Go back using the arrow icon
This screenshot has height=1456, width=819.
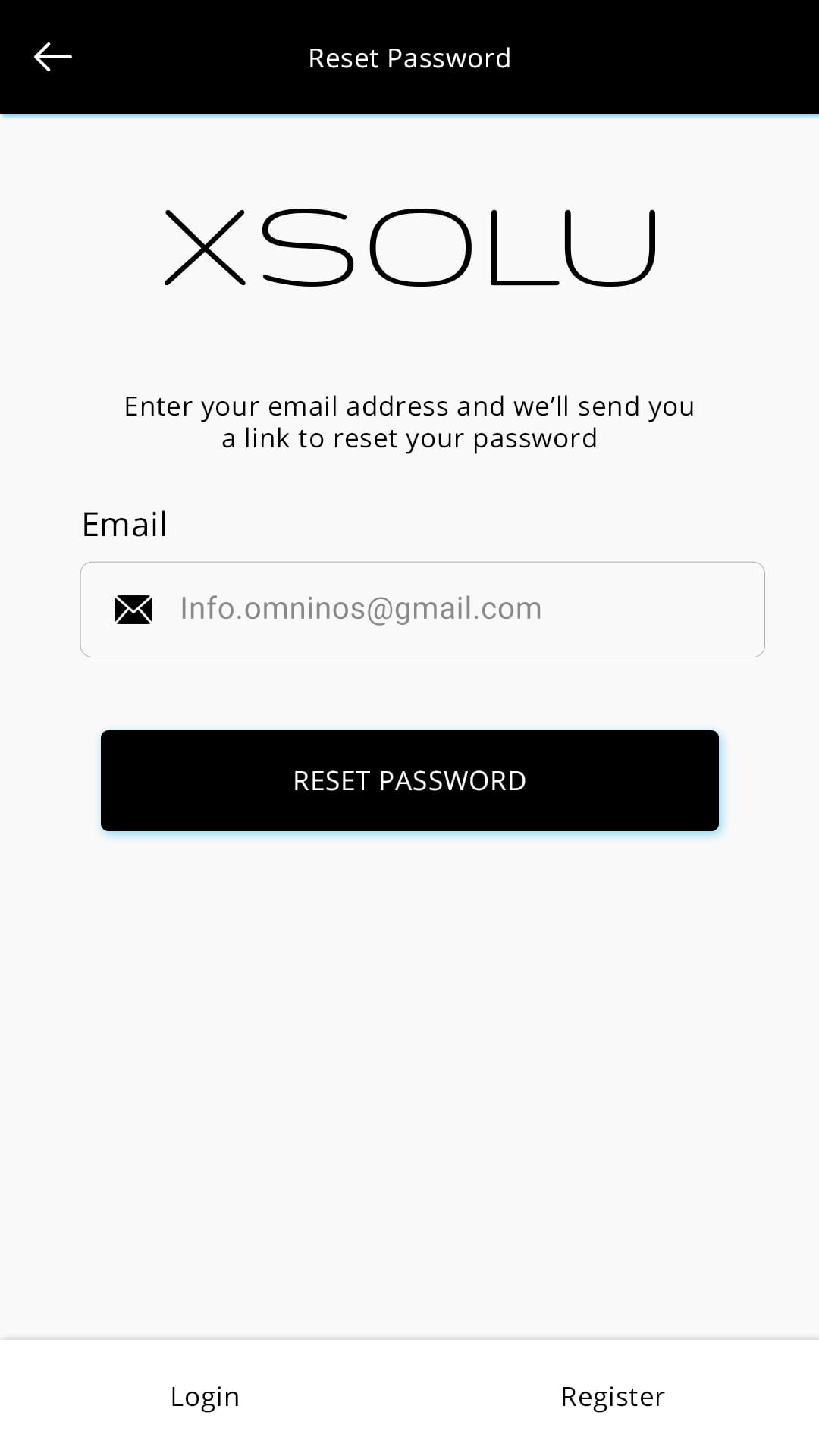(53, 57)
